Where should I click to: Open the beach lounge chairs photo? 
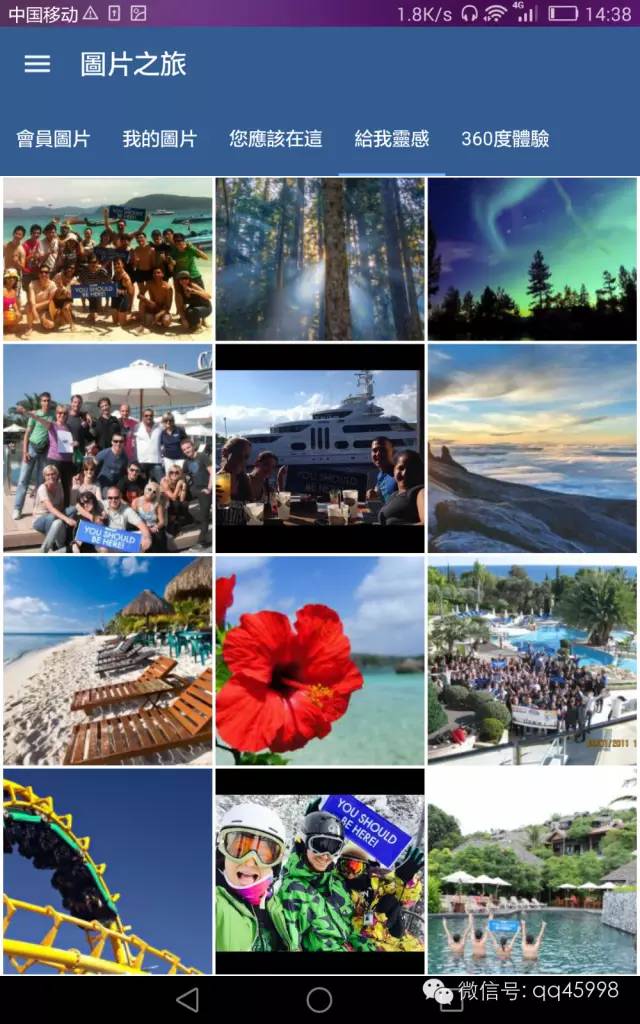point(108,661)
